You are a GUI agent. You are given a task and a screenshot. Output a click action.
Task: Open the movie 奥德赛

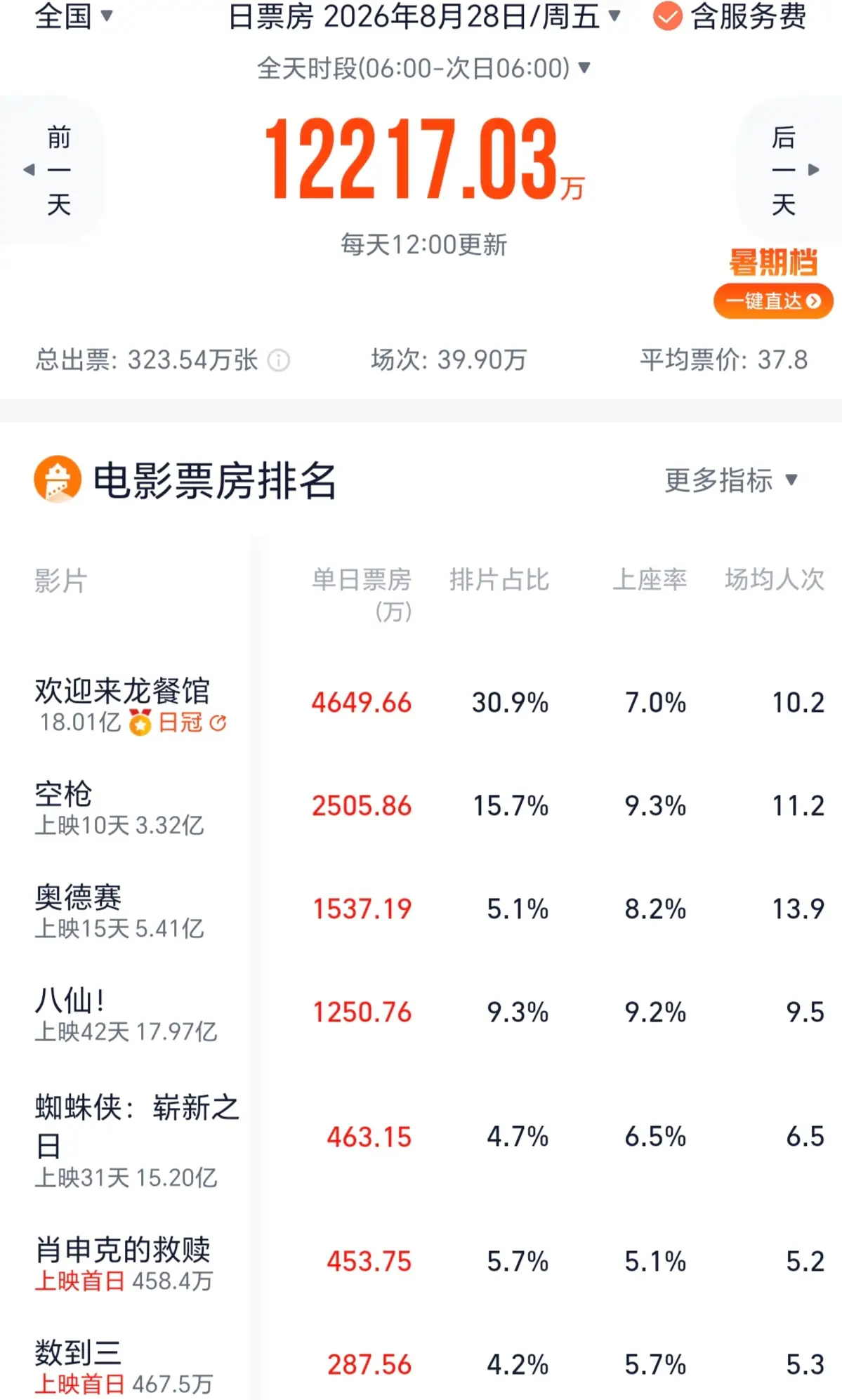pos(78,897)
